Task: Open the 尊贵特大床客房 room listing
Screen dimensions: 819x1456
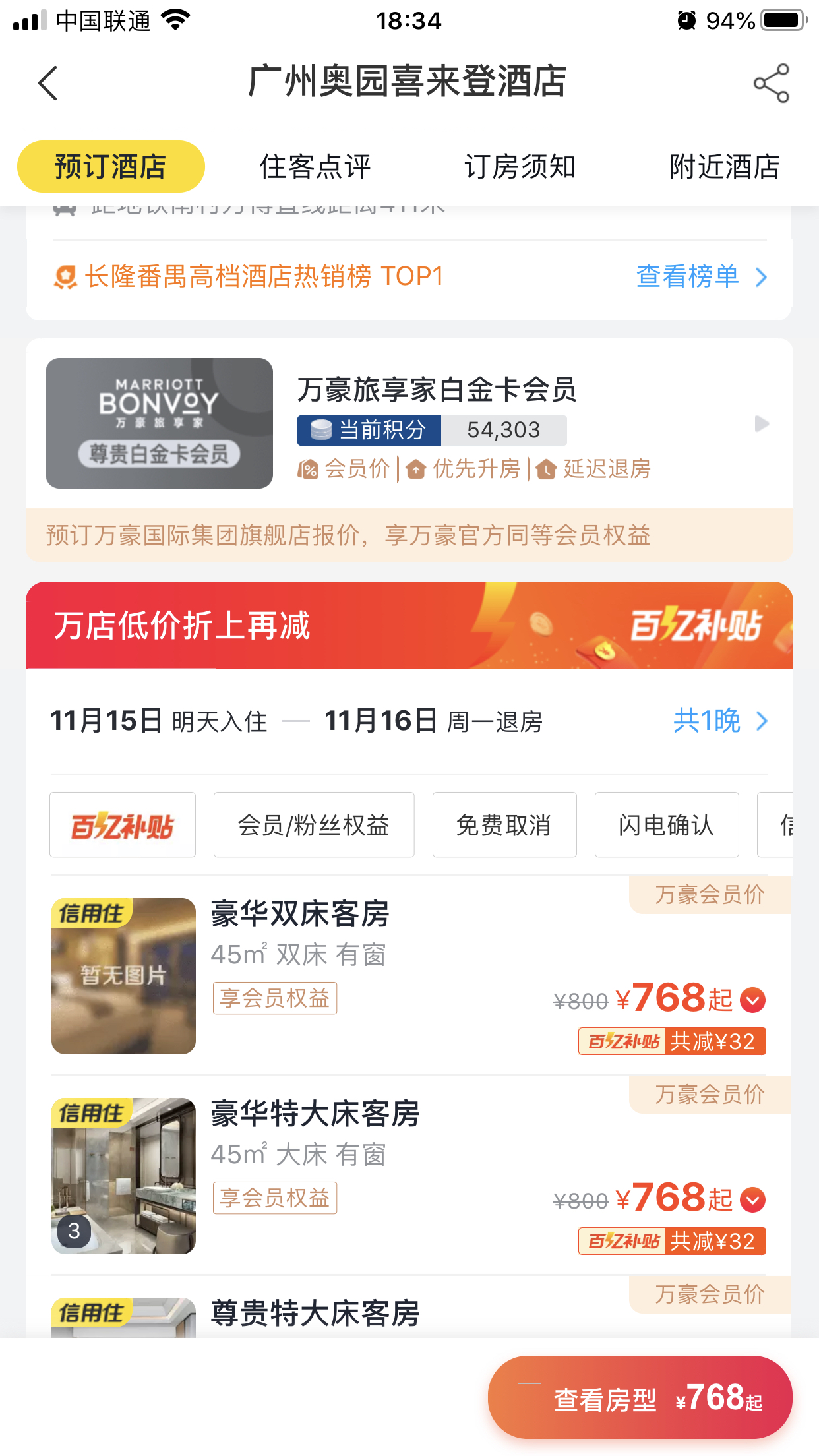Action: [x=315, y=1312]
